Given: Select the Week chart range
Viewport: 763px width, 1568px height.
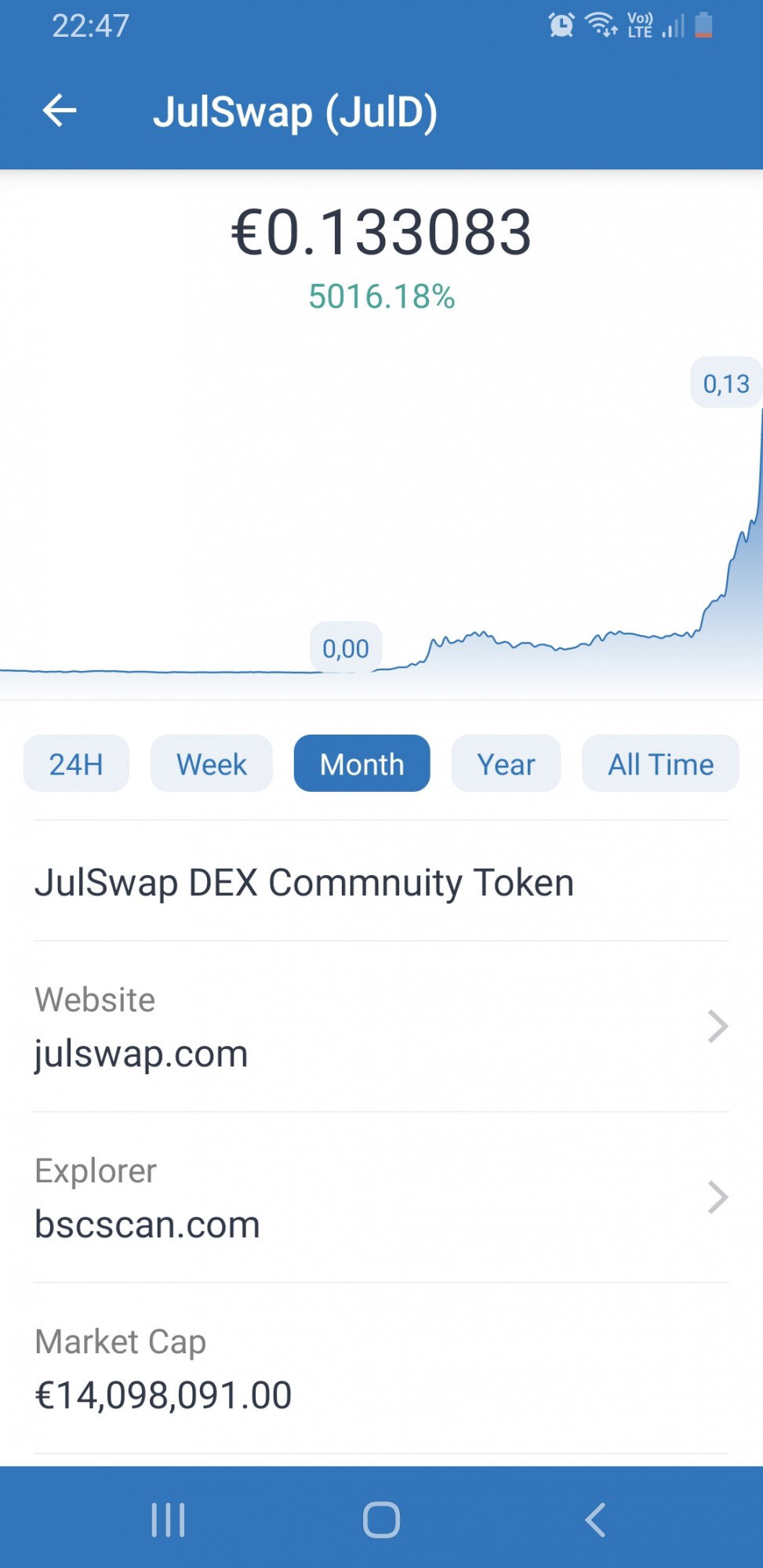Looking at the screenshot, I should 212,764.
